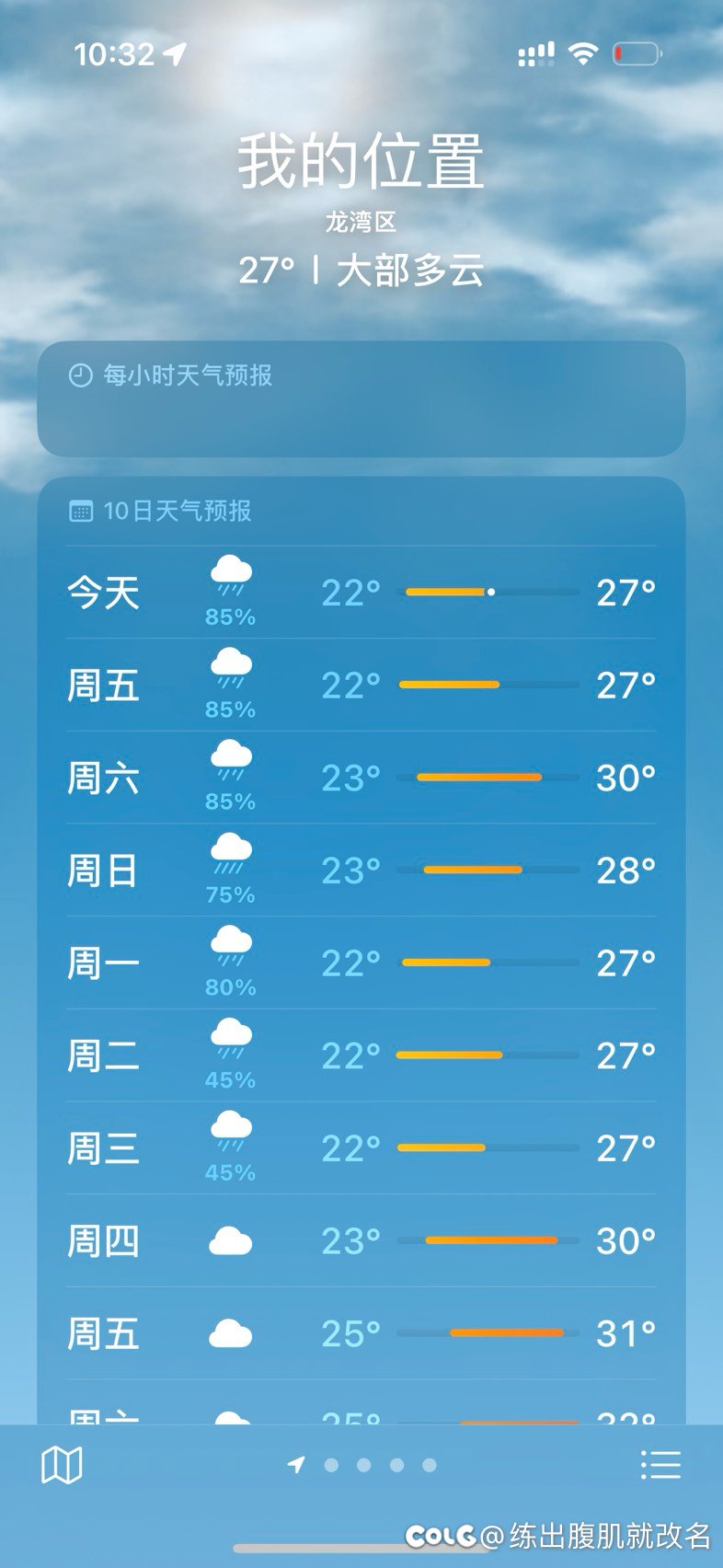
Task: Show details for the 周三 forecast
Action: pyautogui.click(x=361, y=1148)
